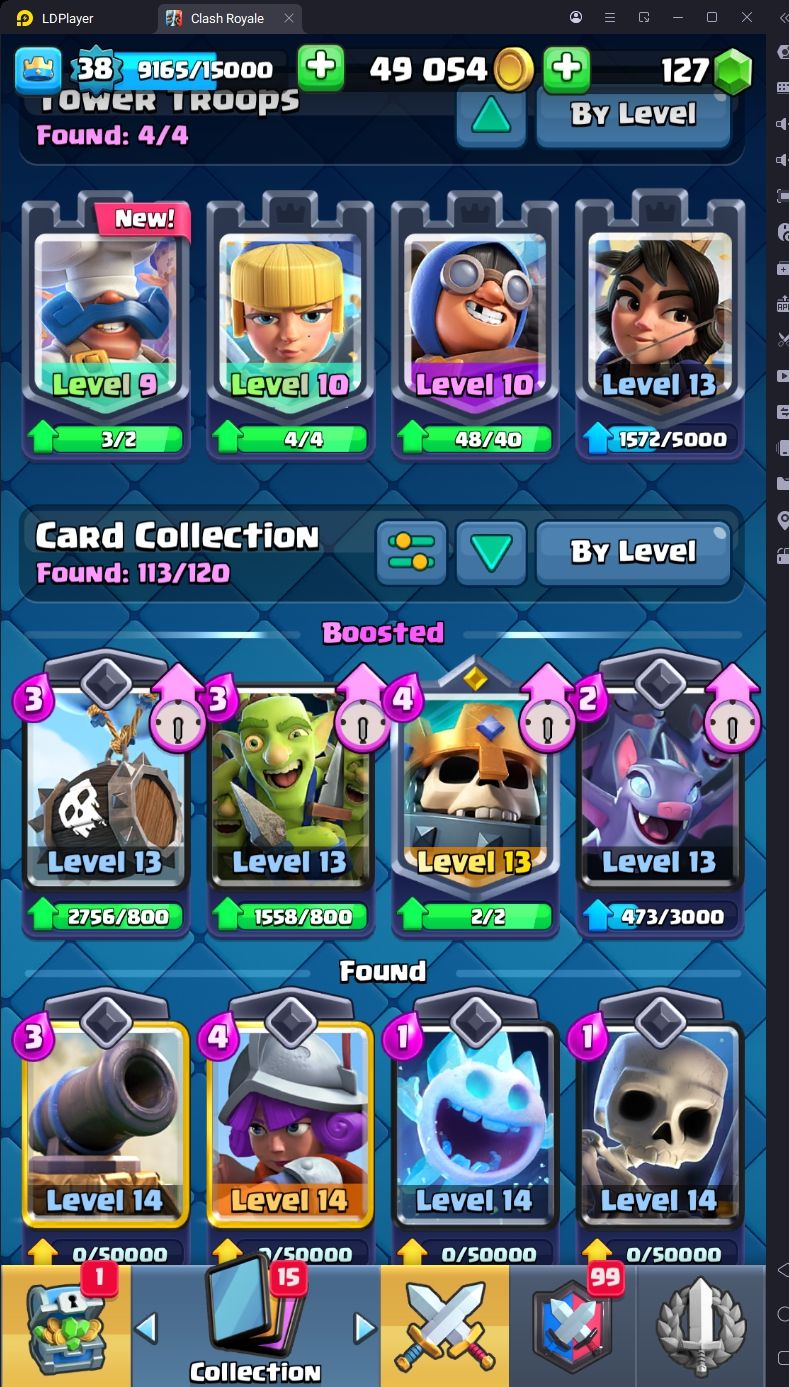Open the Card Collection filter options
Viewport: 789px width, 1387px height.
[x=411, y=552]
